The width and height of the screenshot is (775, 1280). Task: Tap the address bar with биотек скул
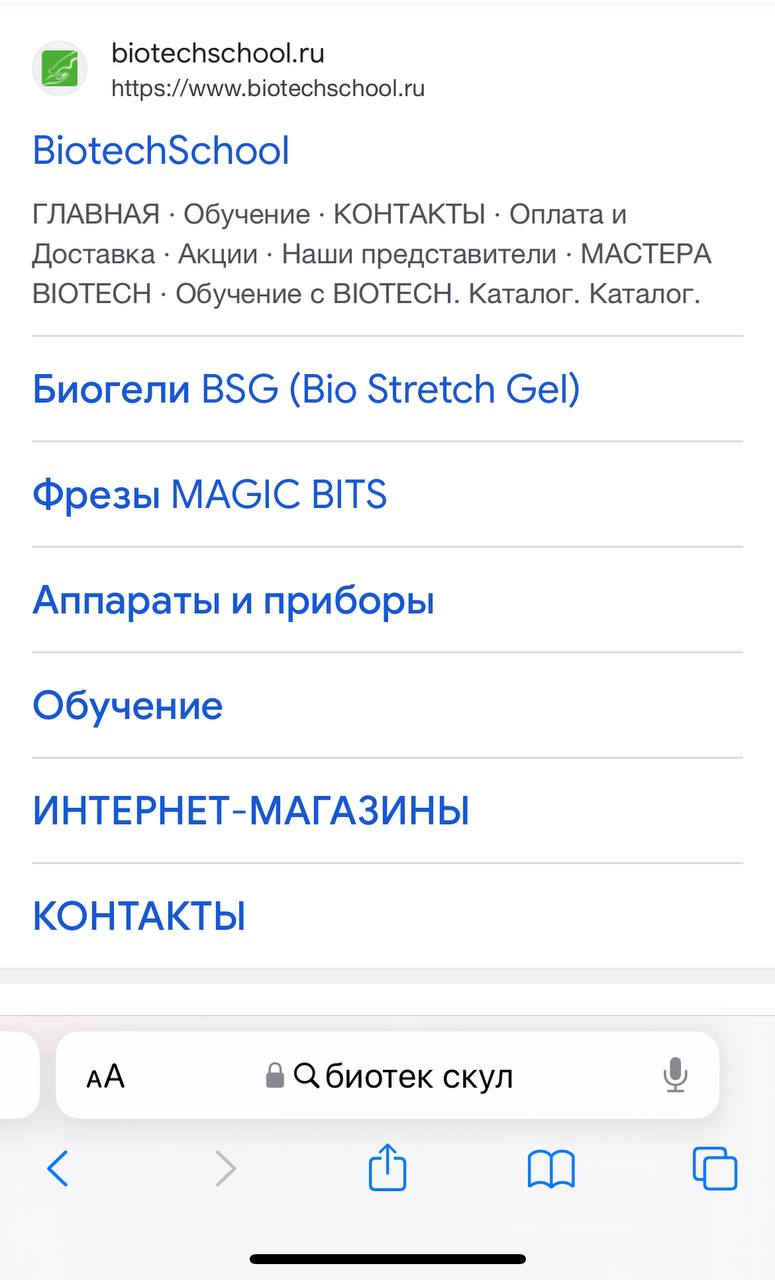[x=387, y=1075]
